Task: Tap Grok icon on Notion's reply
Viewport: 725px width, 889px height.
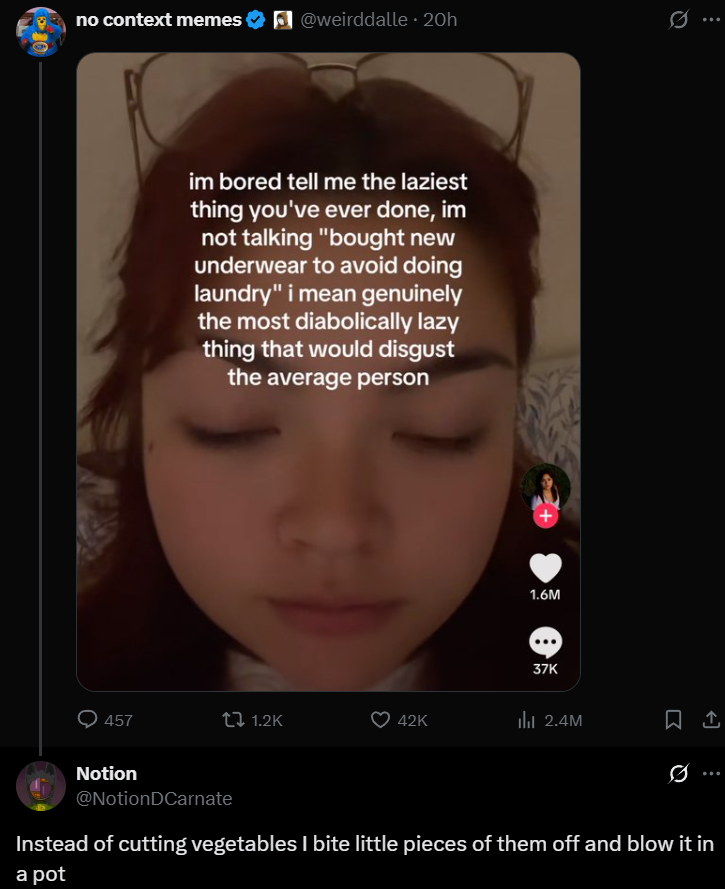Action: coord(679,774)
